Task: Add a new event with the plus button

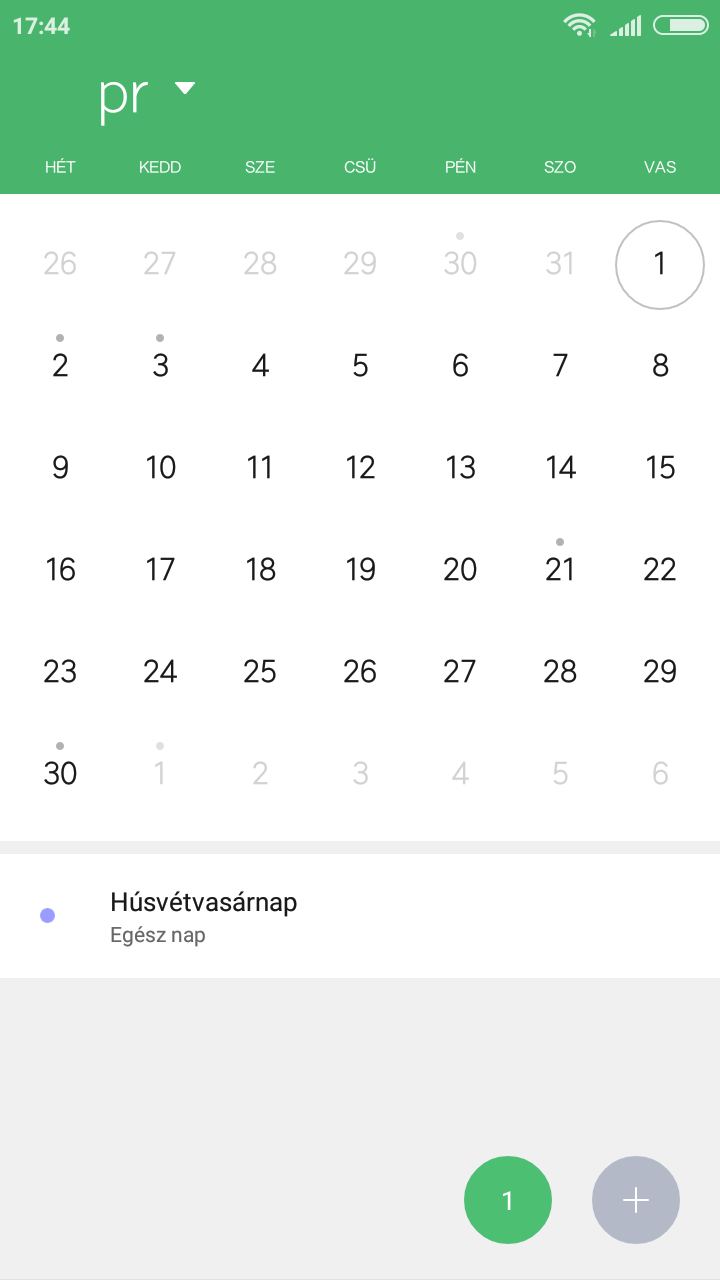Action: click(636, 1200)
